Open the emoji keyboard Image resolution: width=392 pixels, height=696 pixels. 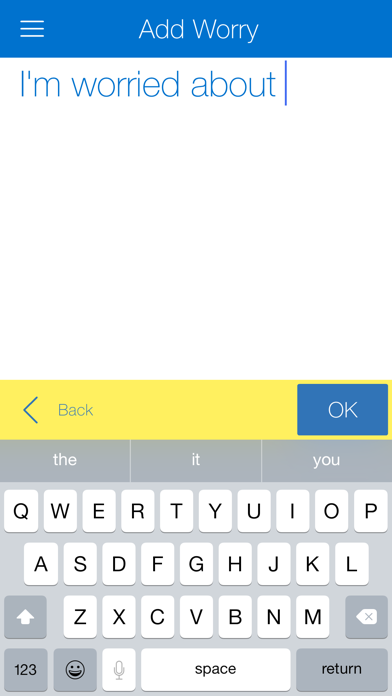click(75, 669)
